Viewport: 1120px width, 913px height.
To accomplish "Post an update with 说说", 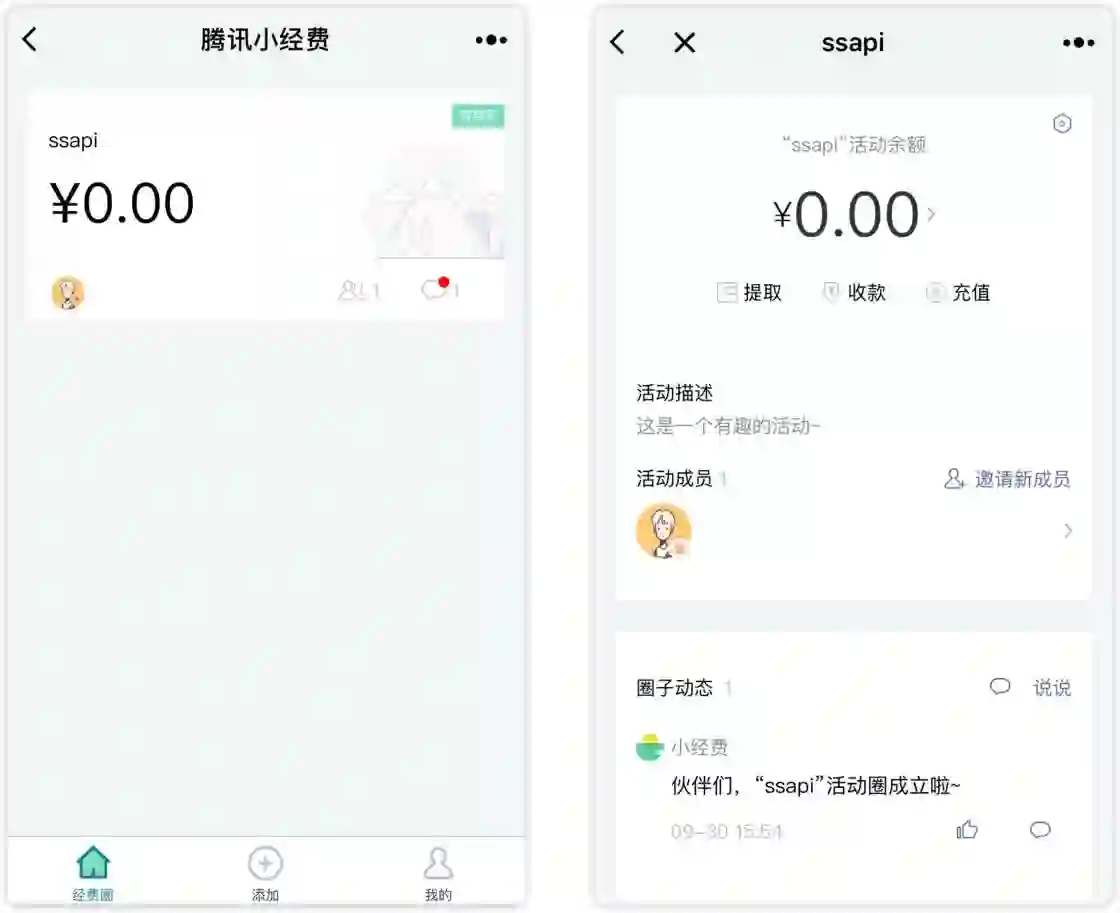I will tap(1031, 687).
